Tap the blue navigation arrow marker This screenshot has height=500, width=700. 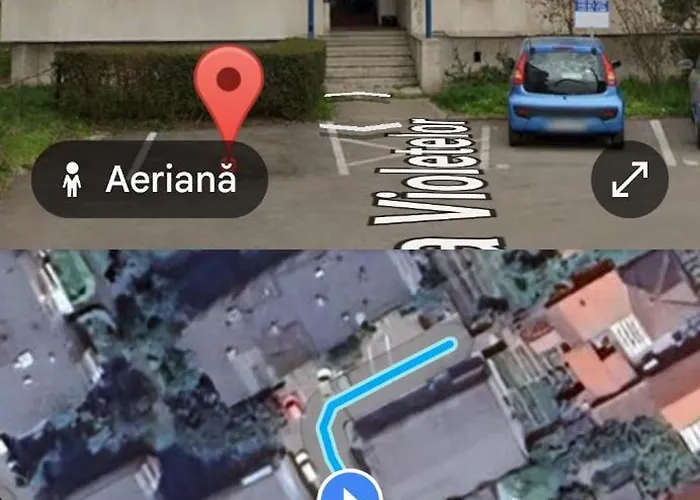[350, 485]
